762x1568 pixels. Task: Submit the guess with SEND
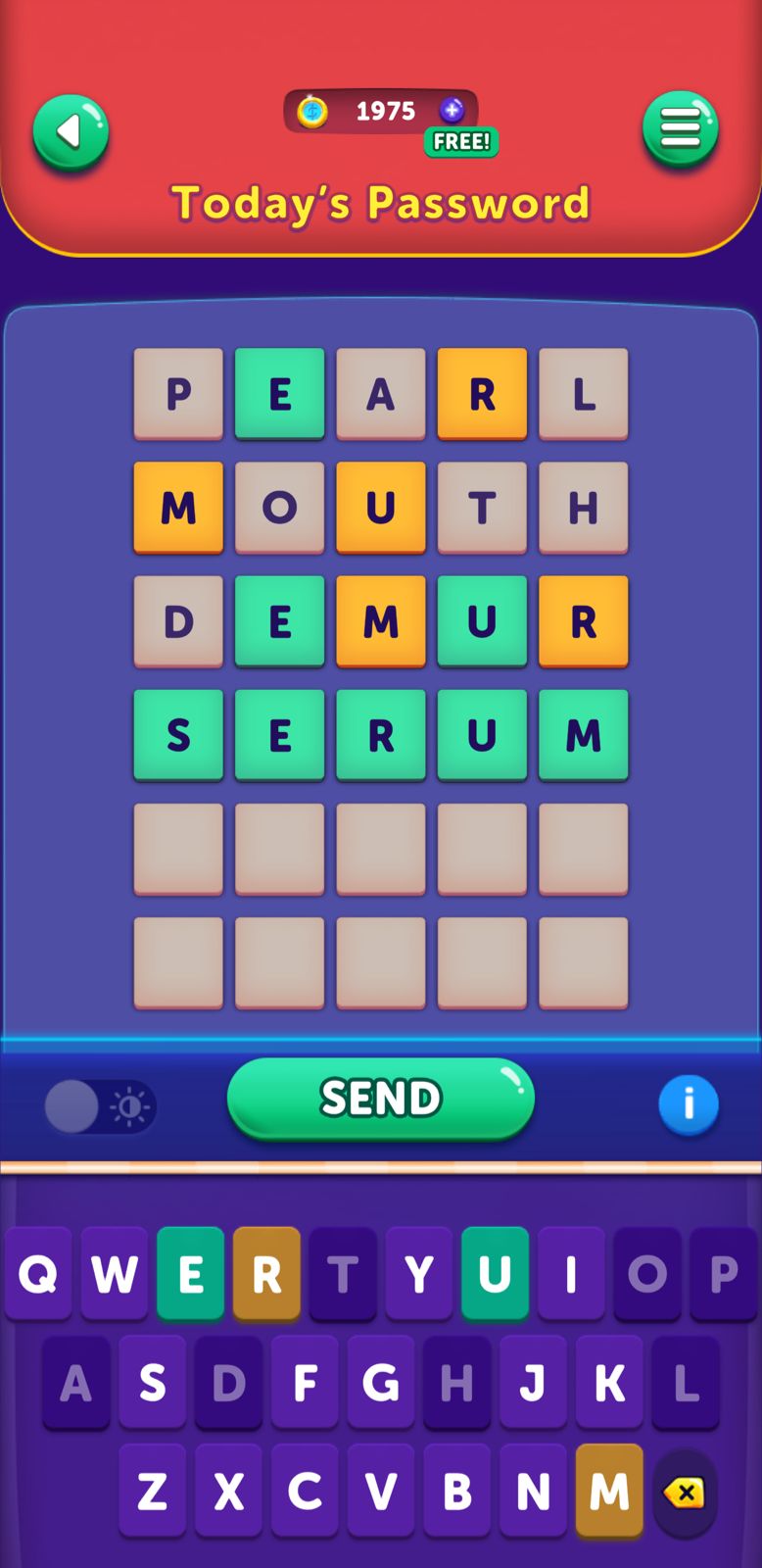pos(380,1098)
